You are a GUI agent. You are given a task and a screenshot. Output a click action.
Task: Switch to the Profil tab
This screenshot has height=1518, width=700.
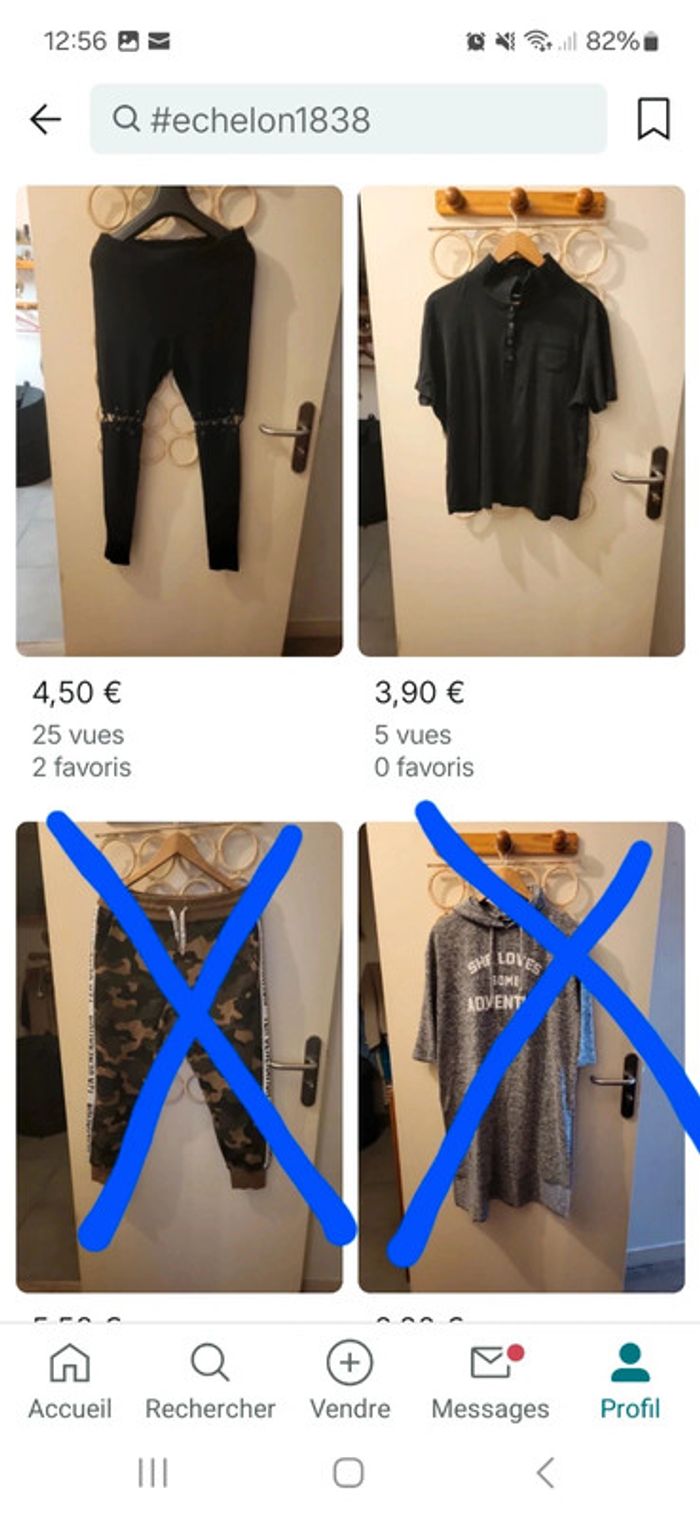tap(630, 1382)
